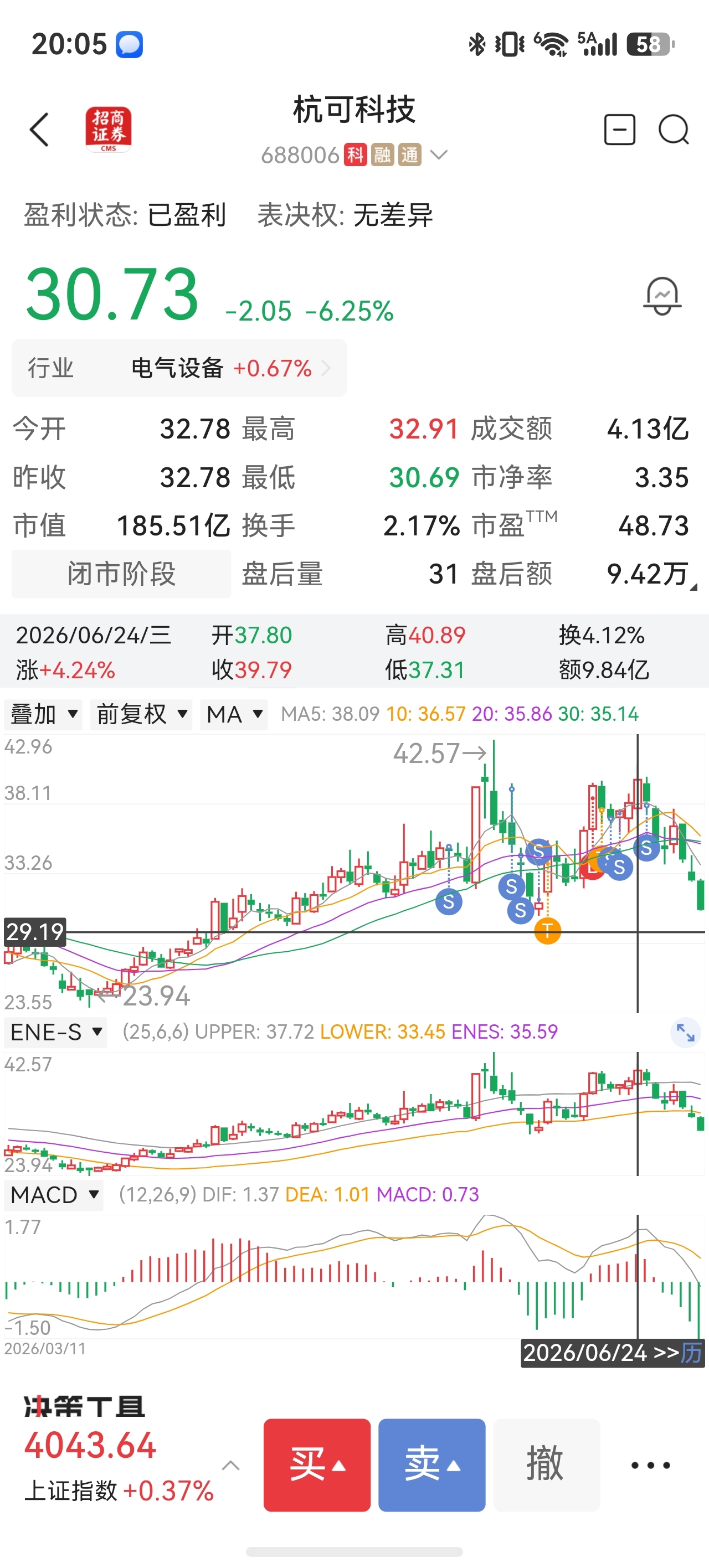Open the MA indicator dropdown

[234, 714]
